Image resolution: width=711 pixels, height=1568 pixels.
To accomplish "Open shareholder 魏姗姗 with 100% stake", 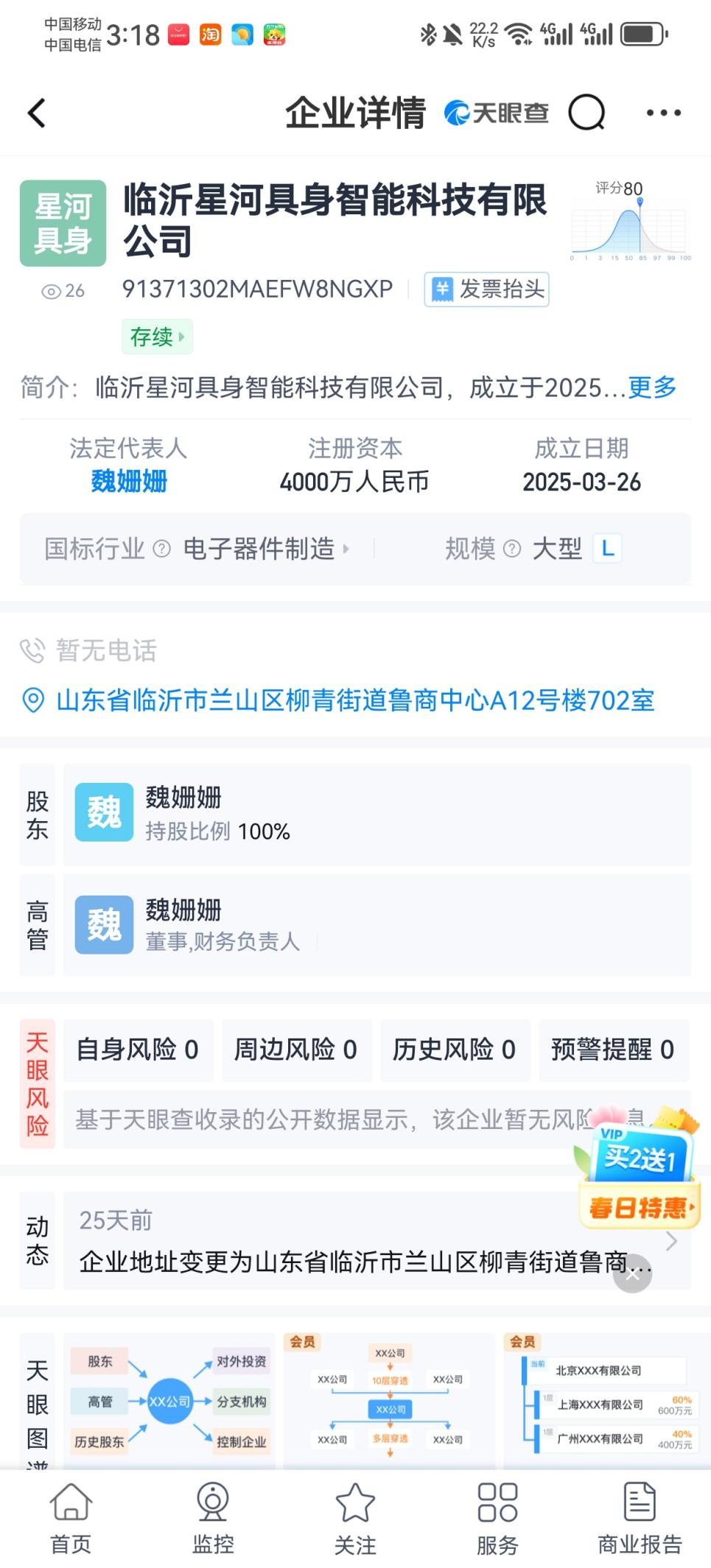I will click(x=376, y=815).
